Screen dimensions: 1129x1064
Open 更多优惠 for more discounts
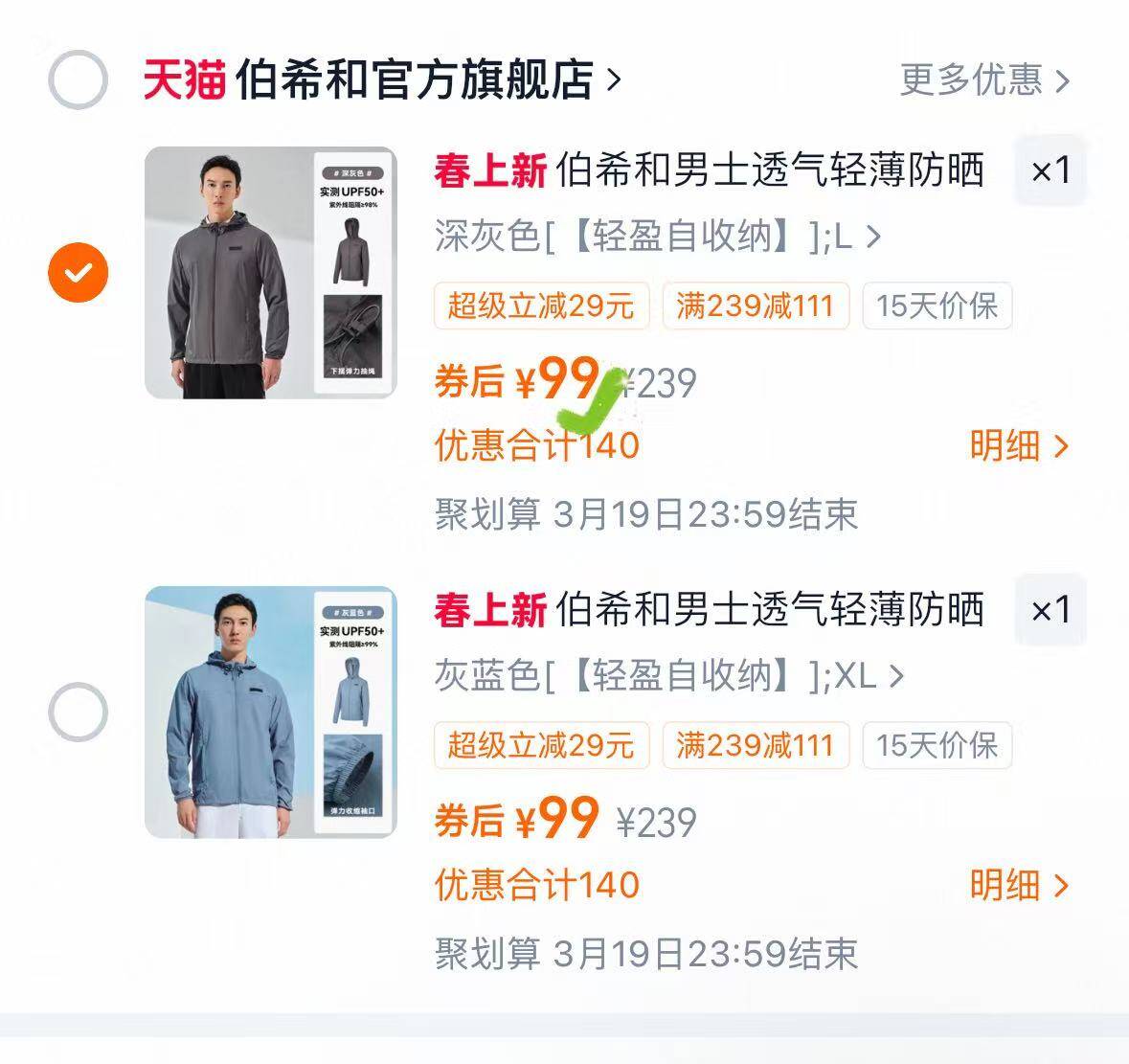984,79
